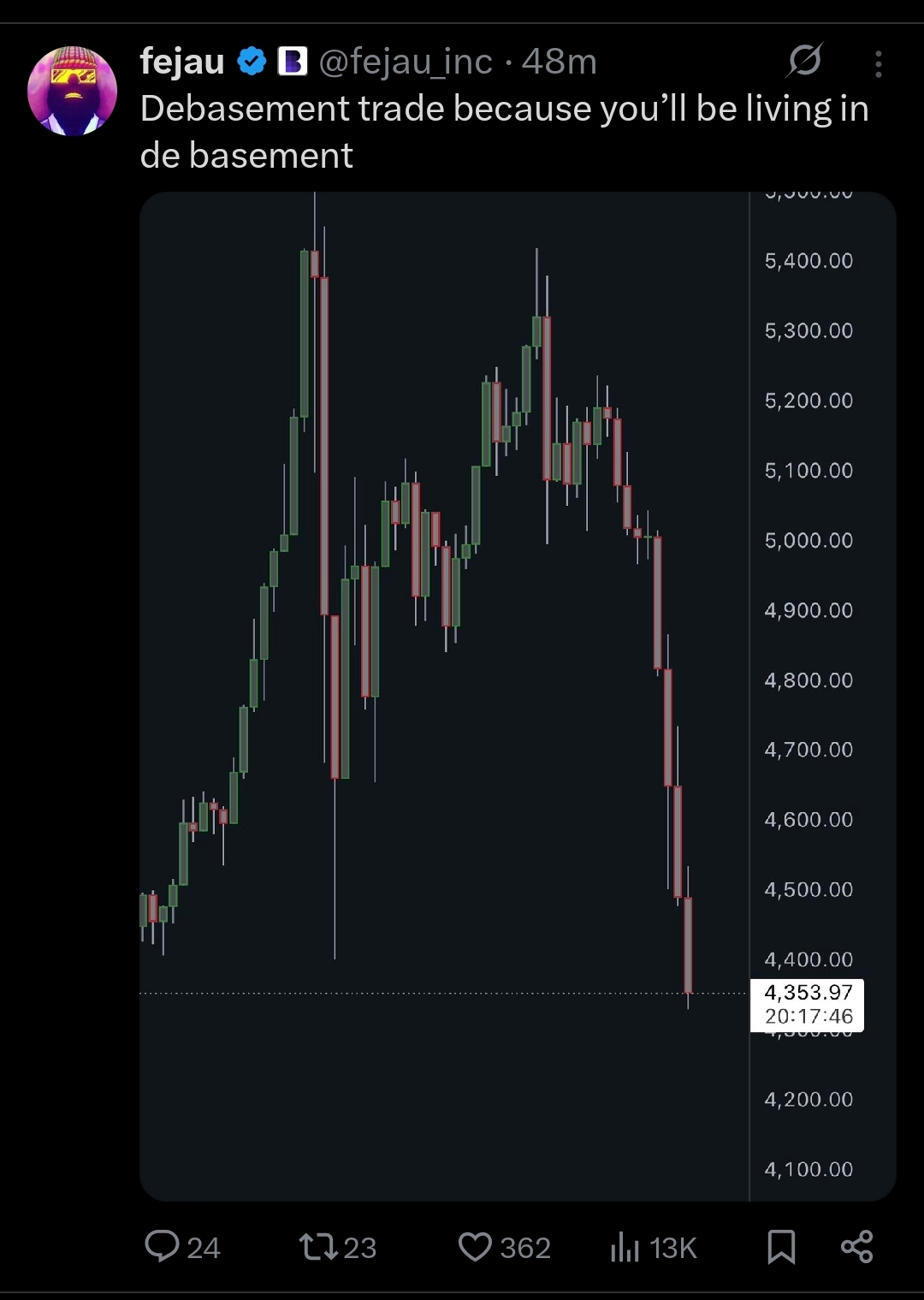924x1300 pixels.
Task: Bookmark fejau's post
Action: tap(780, 1246)
